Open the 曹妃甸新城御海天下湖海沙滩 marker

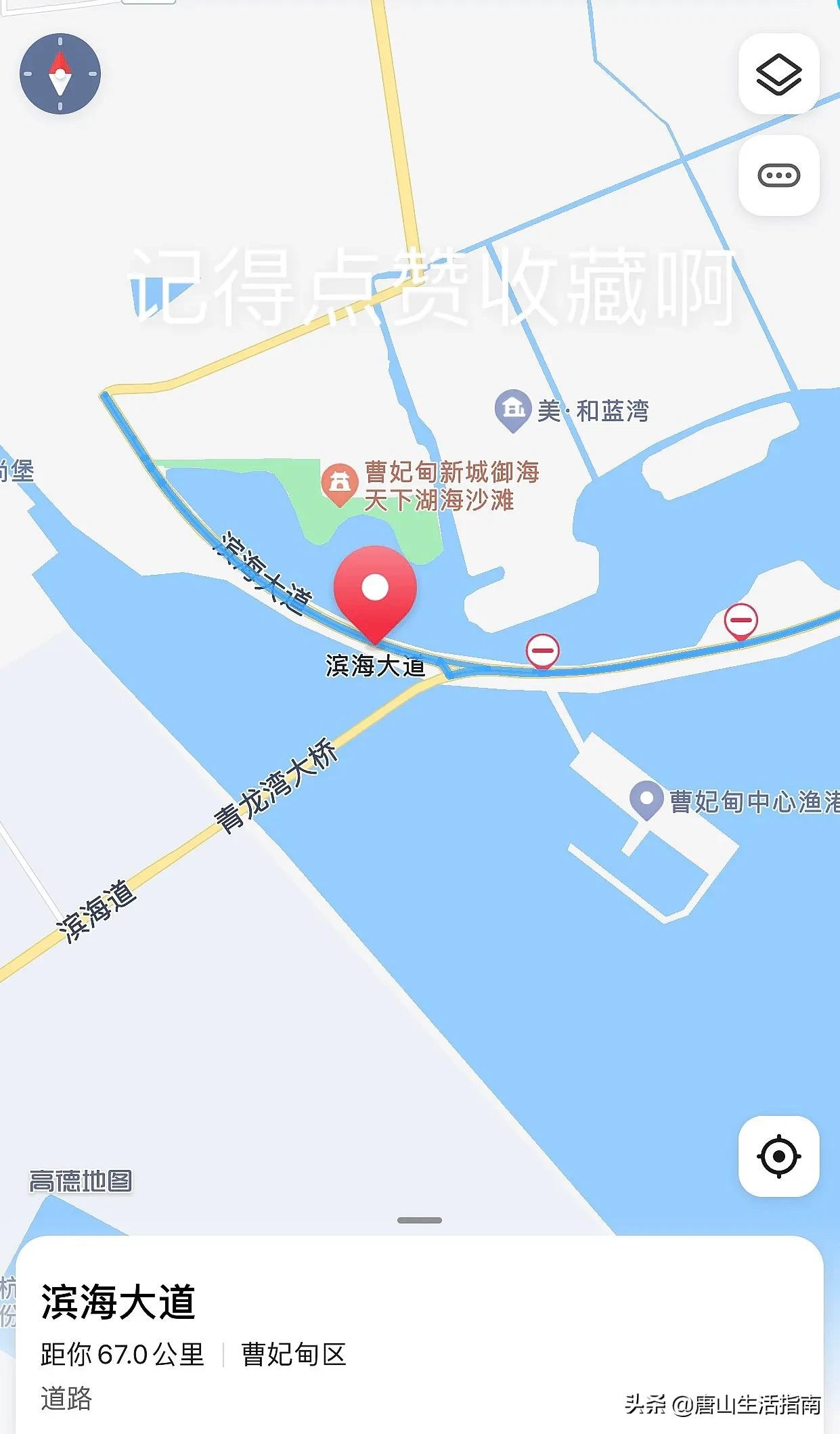(x=339, y=483)
